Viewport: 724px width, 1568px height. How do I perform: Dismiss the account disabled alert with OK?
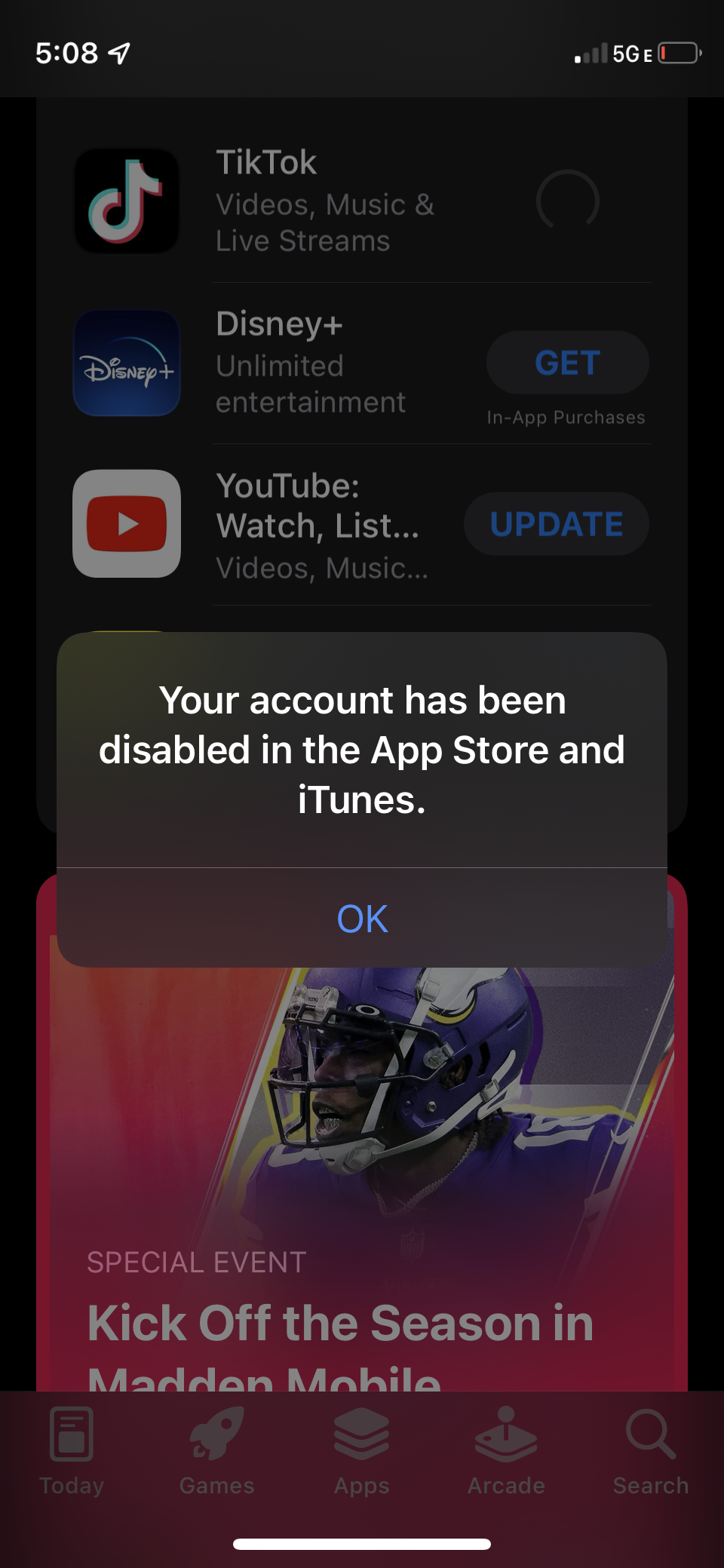click(362, 919)
